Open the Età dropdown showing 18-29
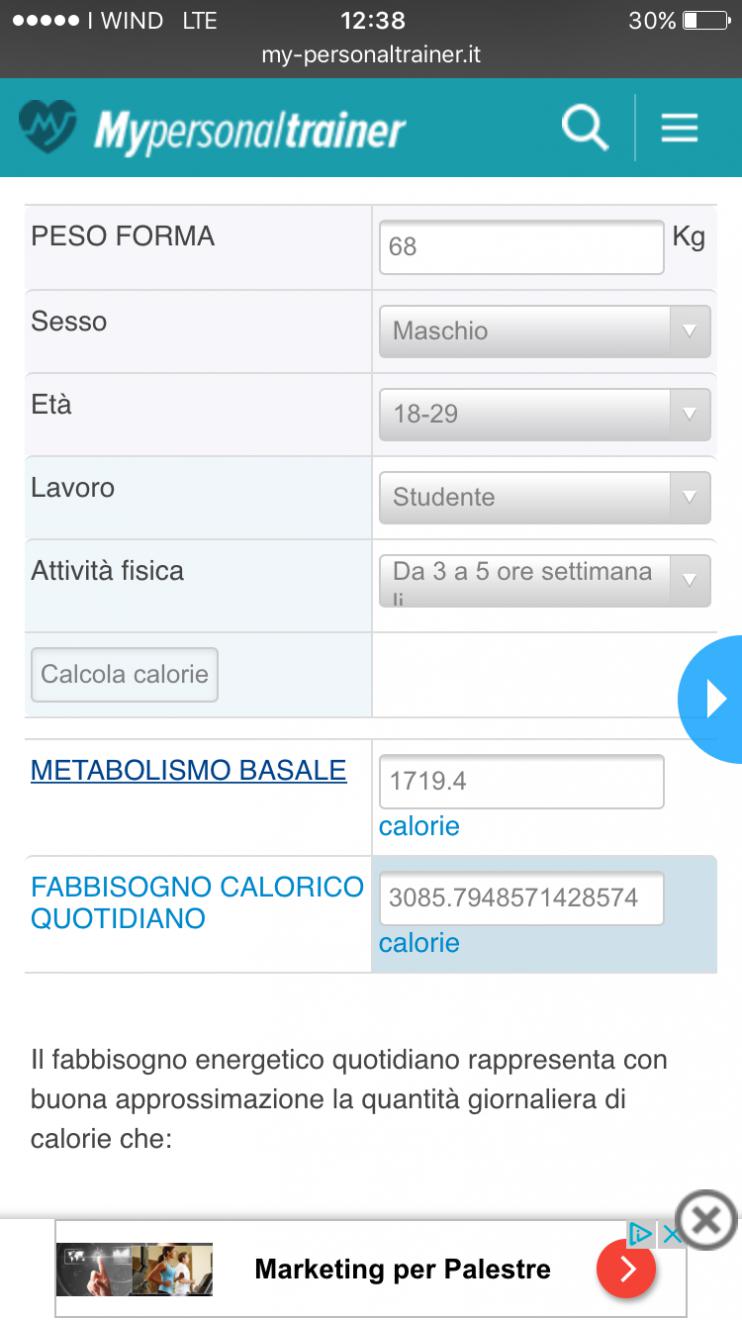The height and width of the screenshot is (1320, 742). (x=545, y=414)
